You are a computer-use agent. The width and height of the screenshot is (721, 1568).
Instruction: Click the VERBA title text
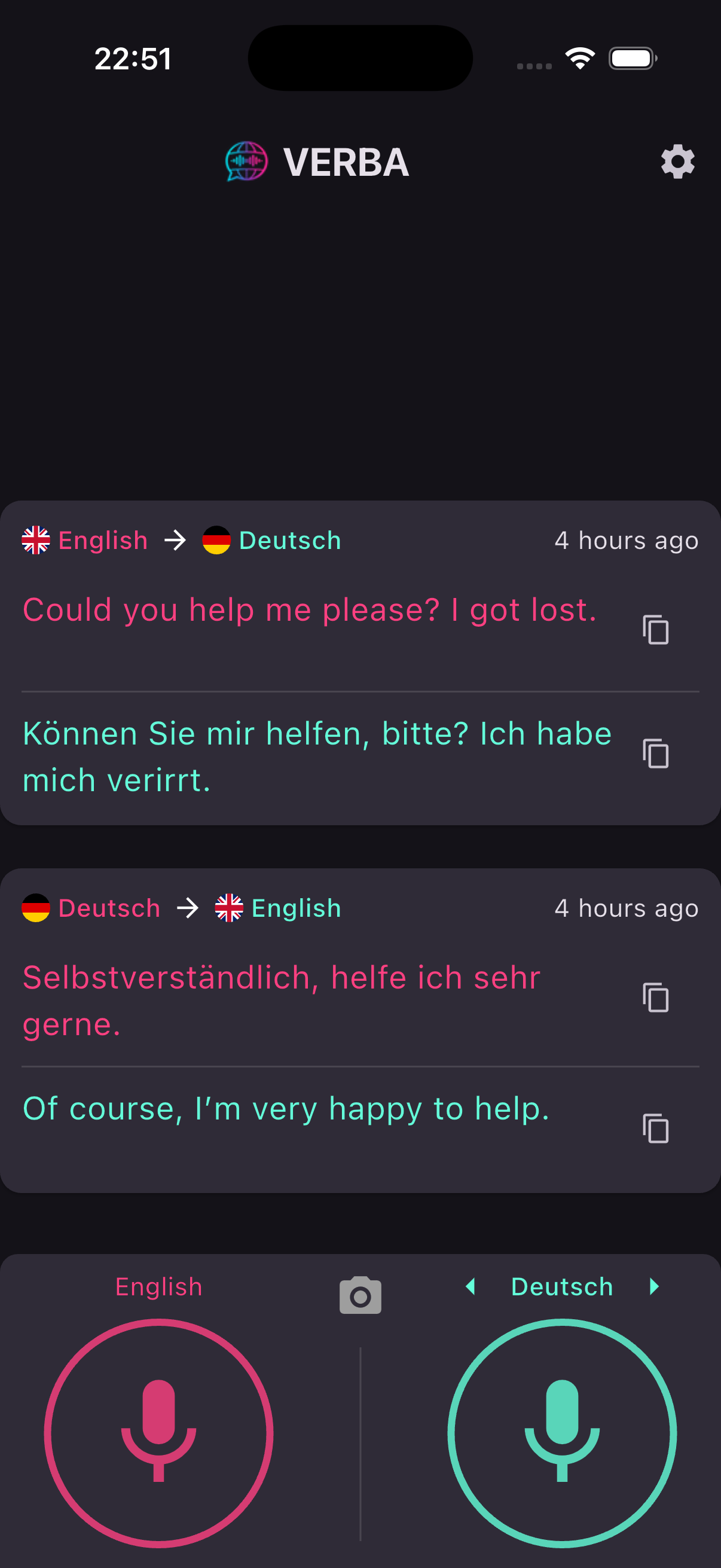coord(346,161)
